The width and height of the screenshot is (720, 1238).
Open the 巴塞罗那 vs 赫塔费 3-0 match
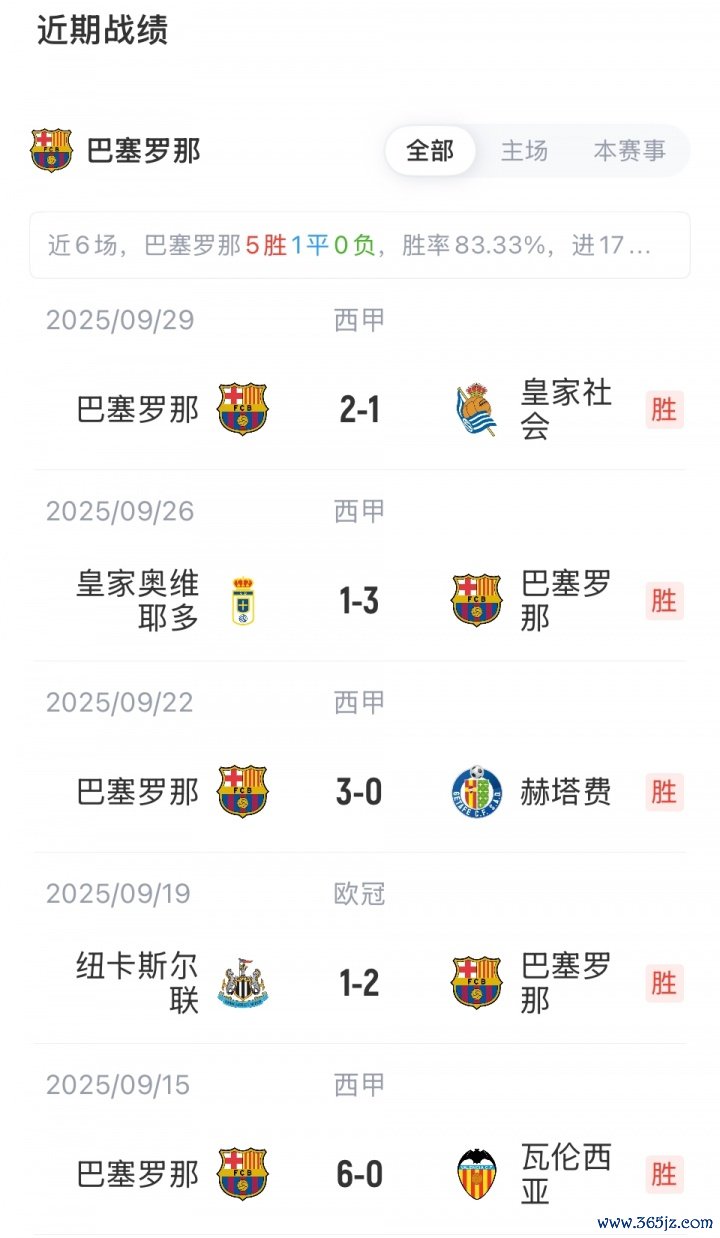[359, 792]
